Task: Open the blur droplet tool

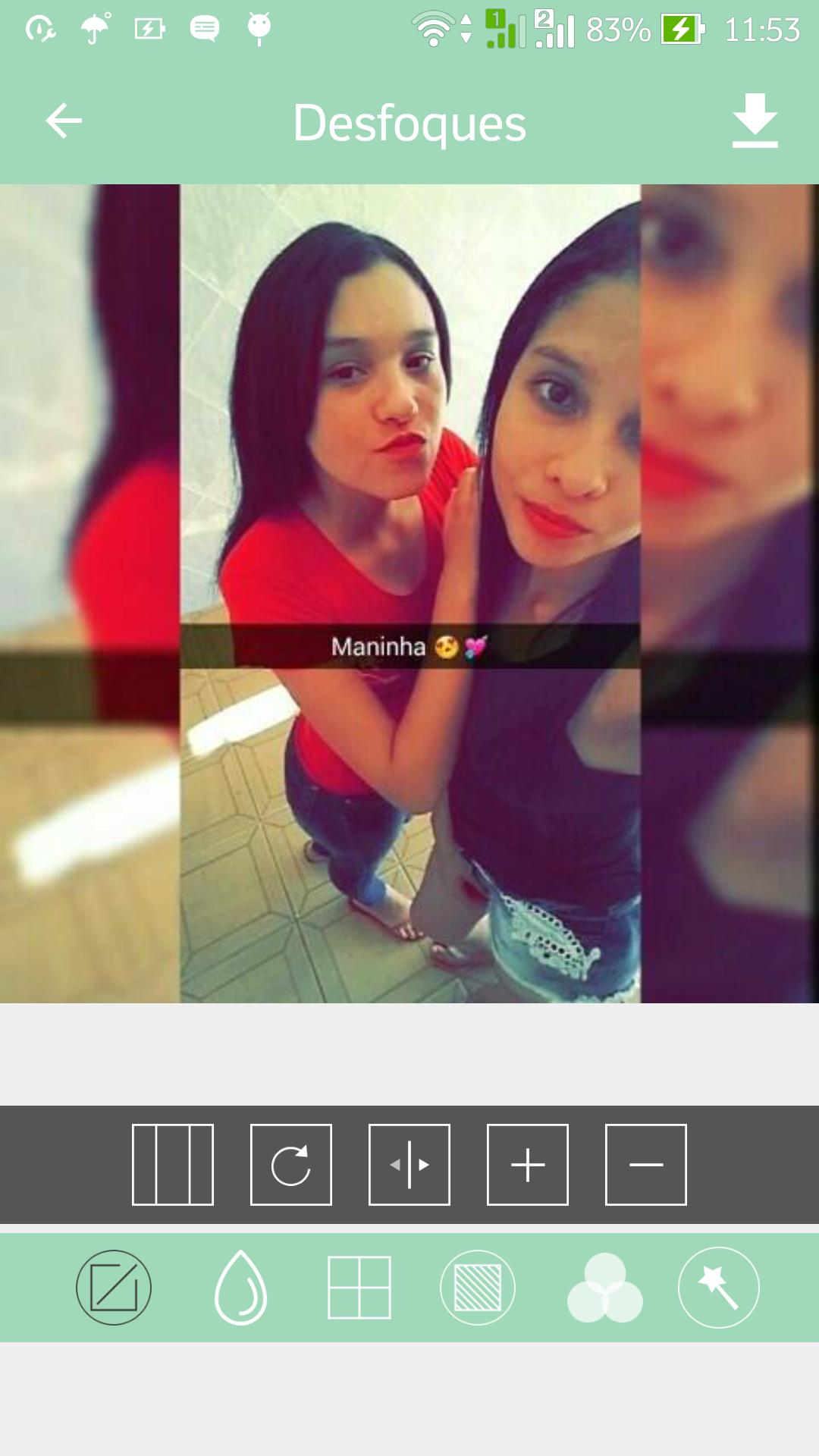Action: (x=240, y=1288)
